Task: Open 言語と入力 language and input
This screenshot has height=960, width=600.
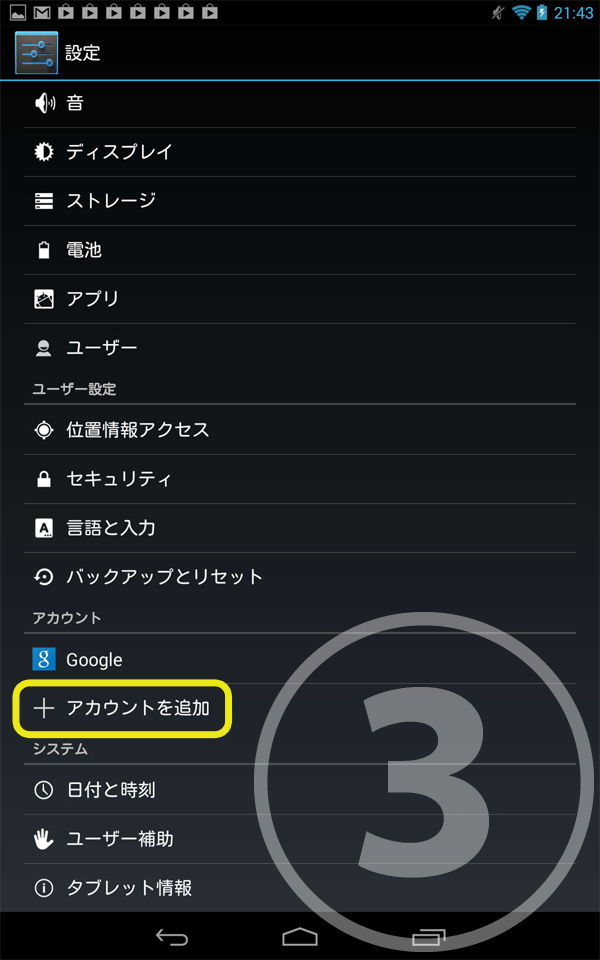Action: point(110,528)
